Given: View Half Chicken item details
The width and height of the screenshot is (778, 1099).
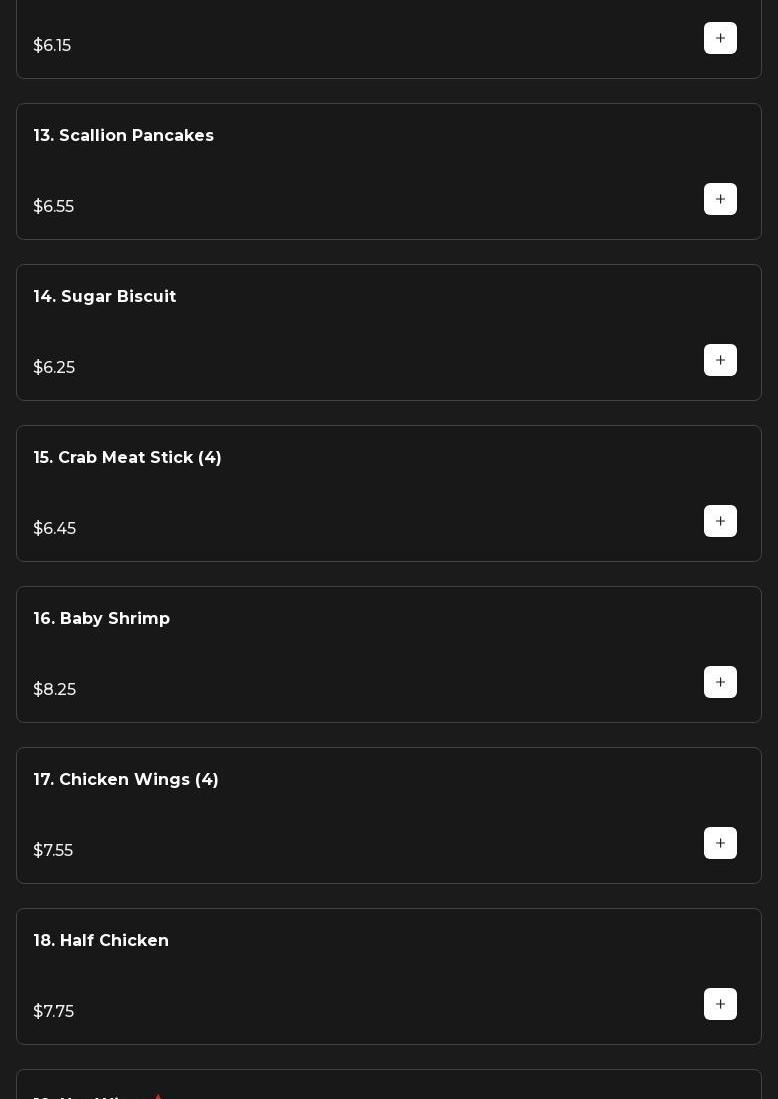Looking at the screenshot, I should pyautogui.click(x=101, y=941).
